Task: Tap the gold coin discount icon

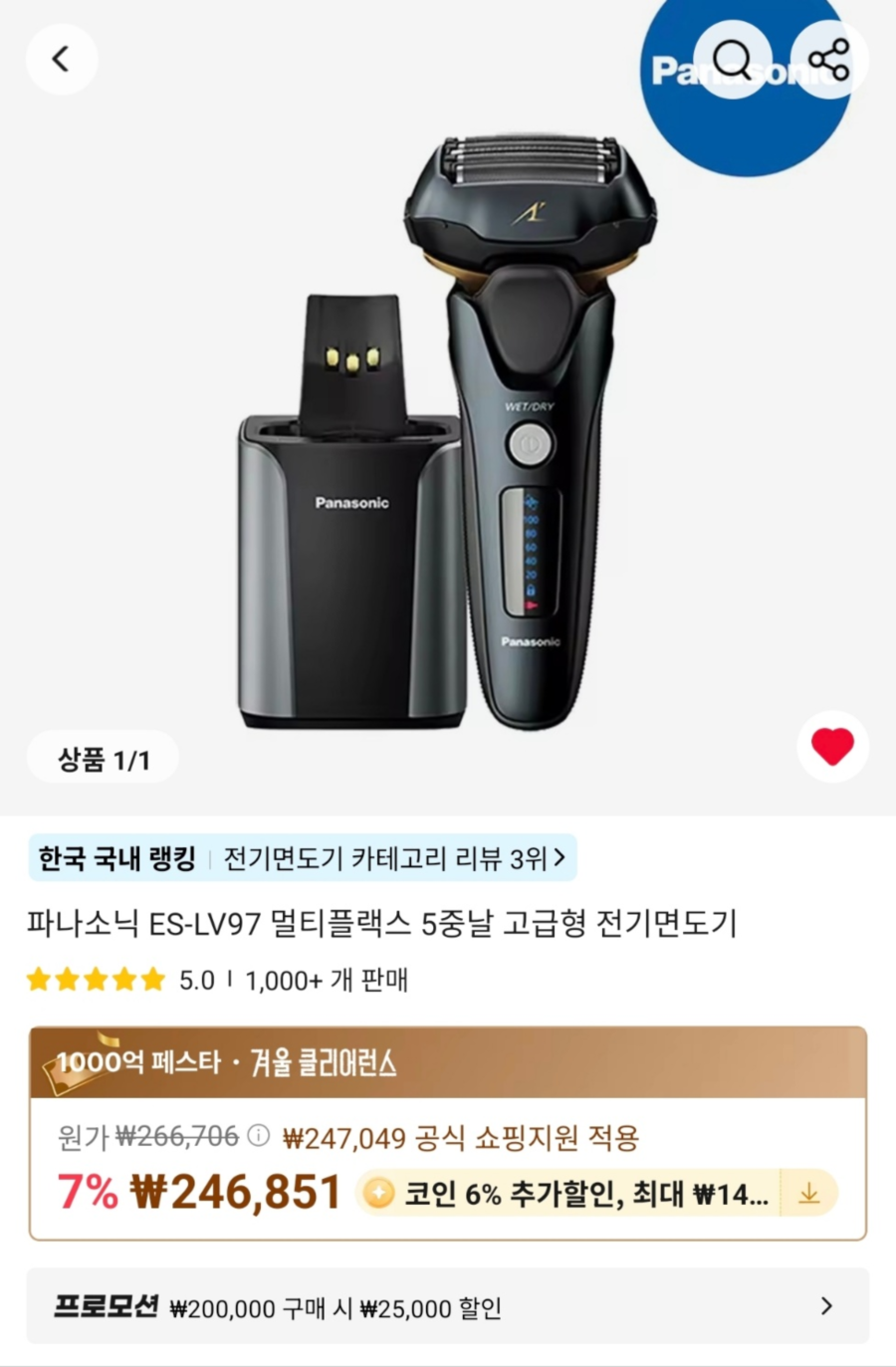Action: pyautogui.click(x=377, y=1192)
